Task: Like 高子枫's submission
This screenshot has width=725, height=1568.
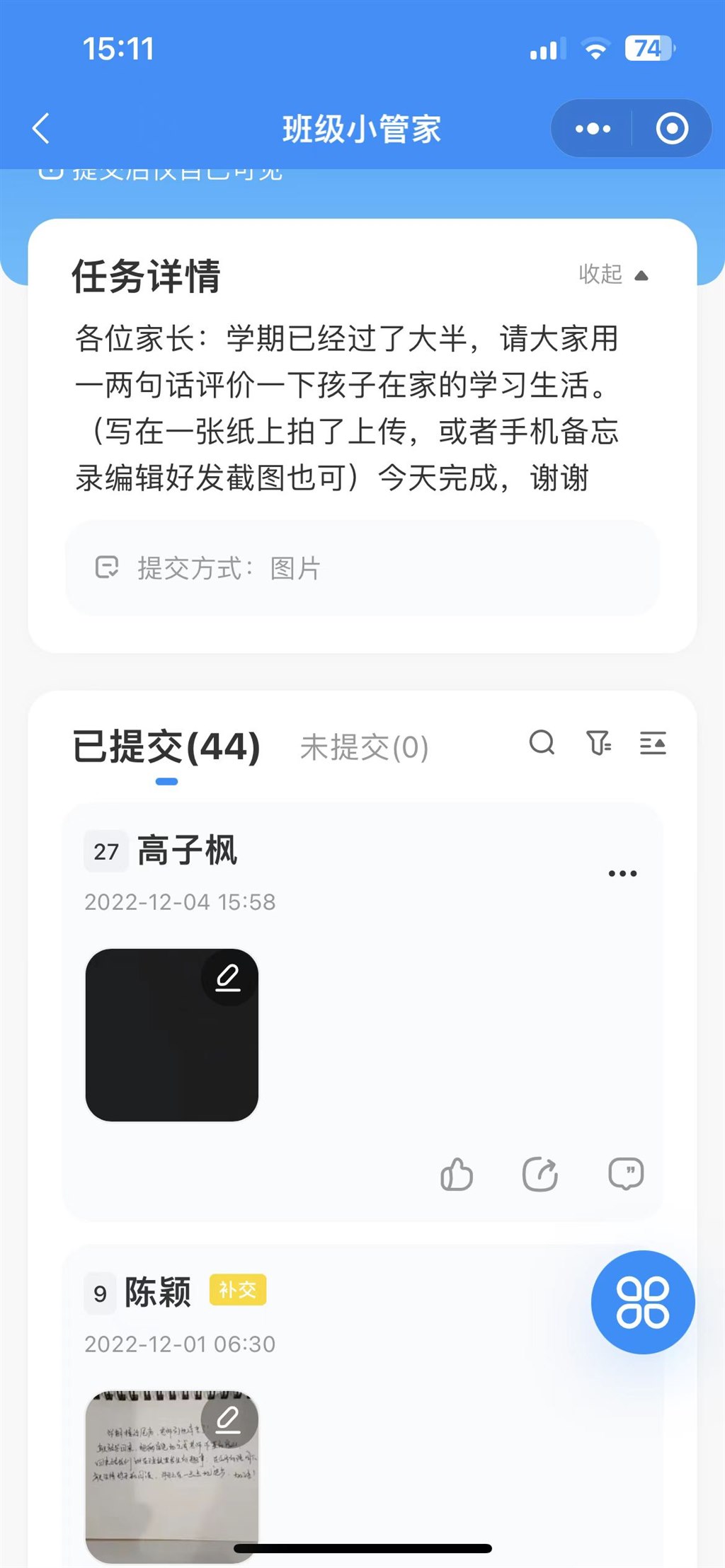Action: tap(457, 1175)
